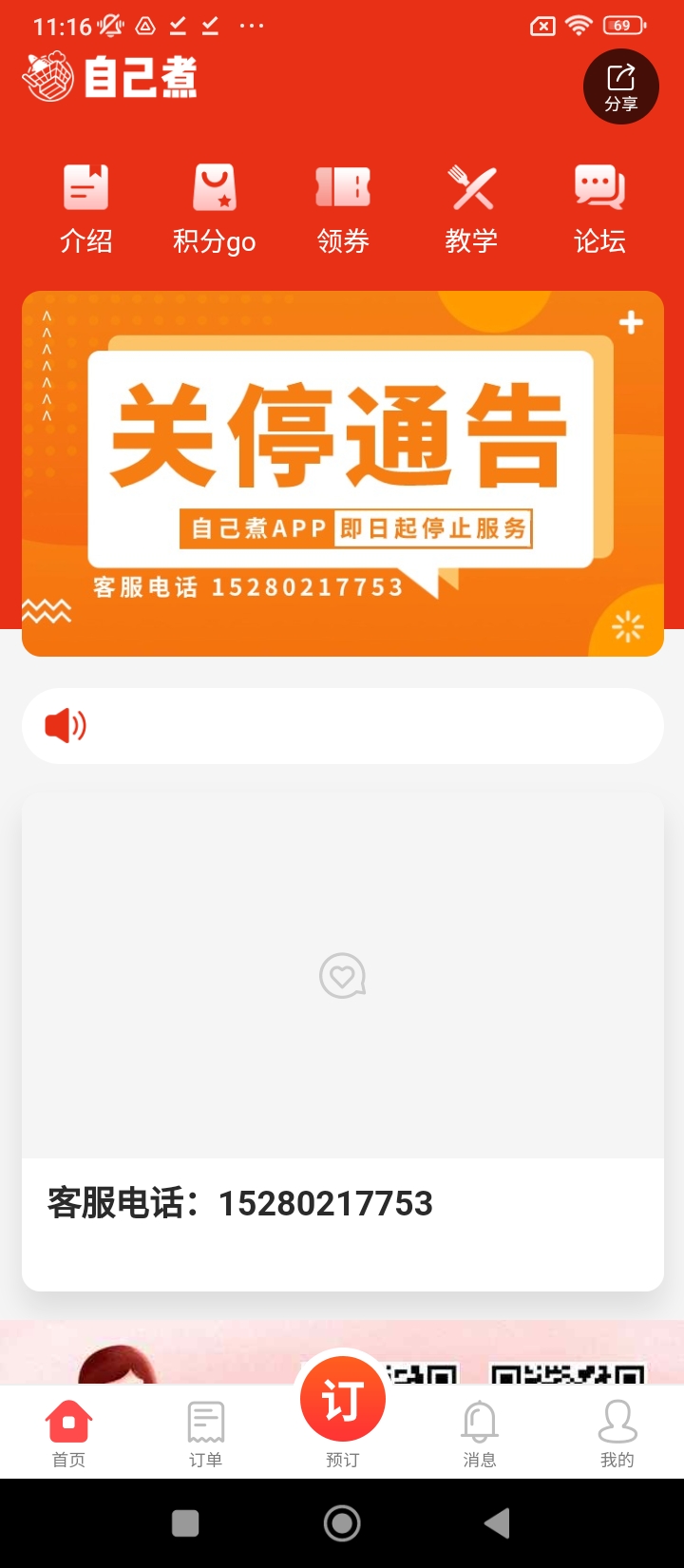
Task: Open the 介绍 introduction section
Action: point(85,209)
